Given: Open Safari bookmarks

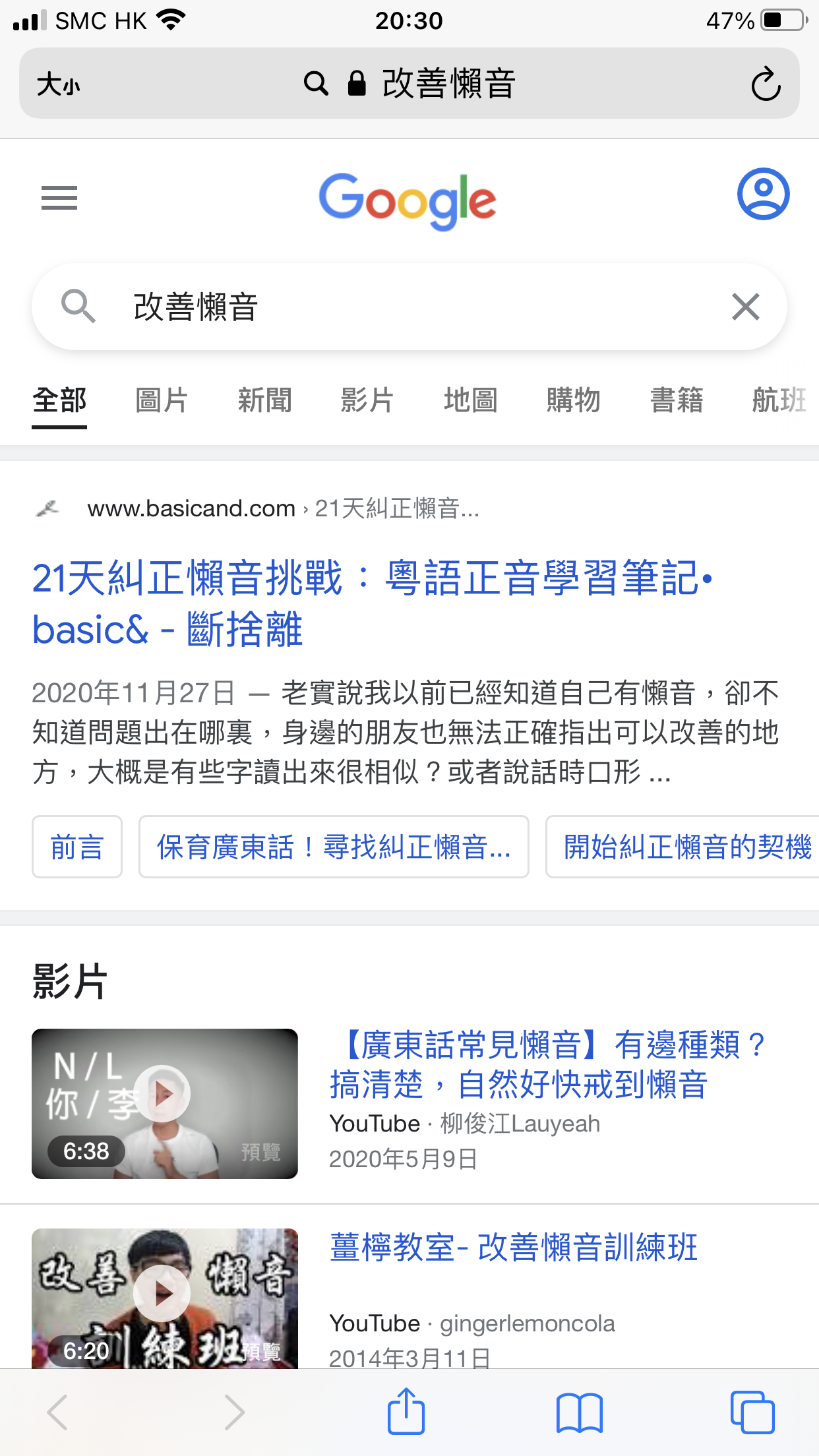Looking at the screenshot, I should [579, 1412].
